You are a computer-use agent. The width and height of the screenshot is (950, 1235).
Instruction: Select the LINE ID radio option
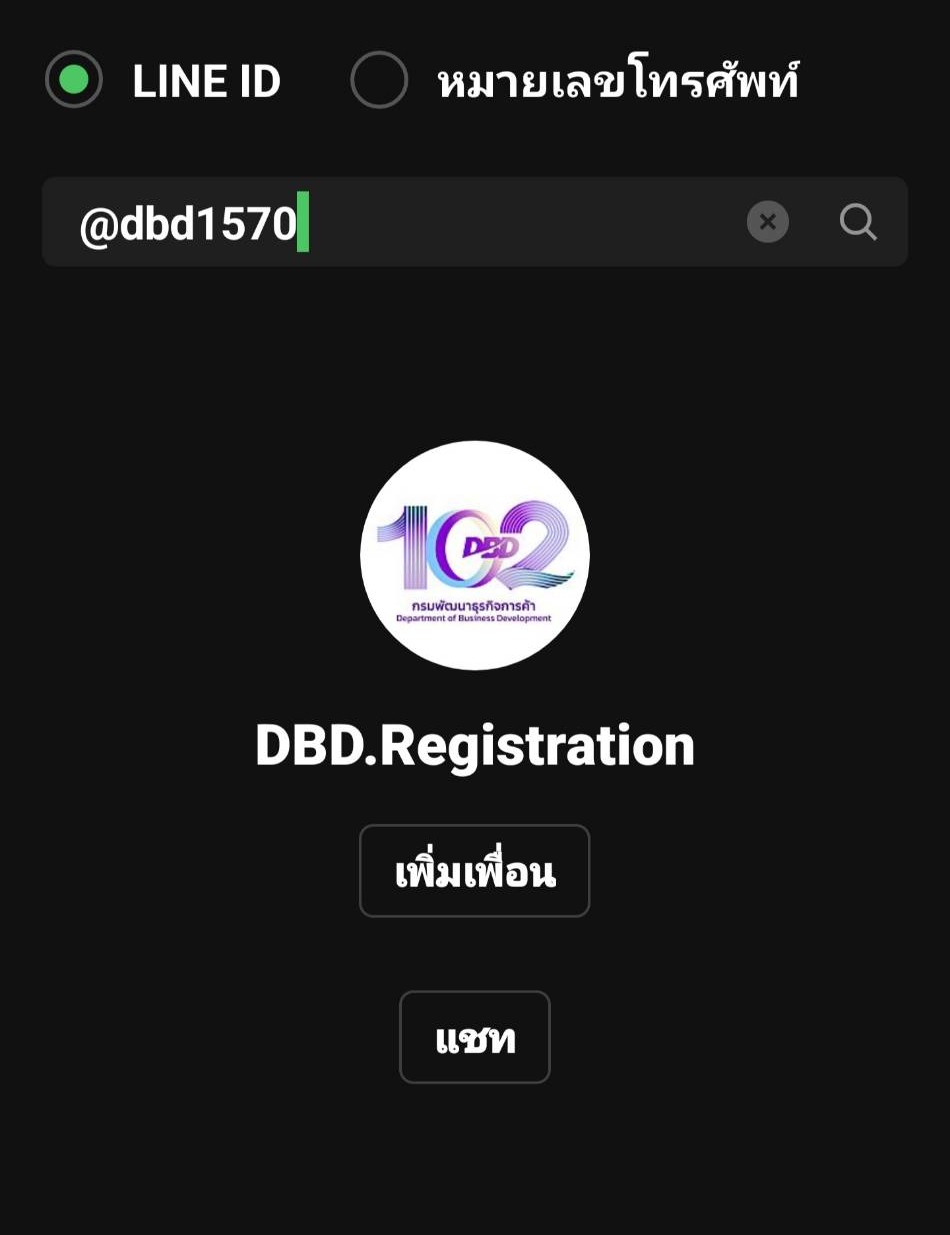(x=74, y=80)
